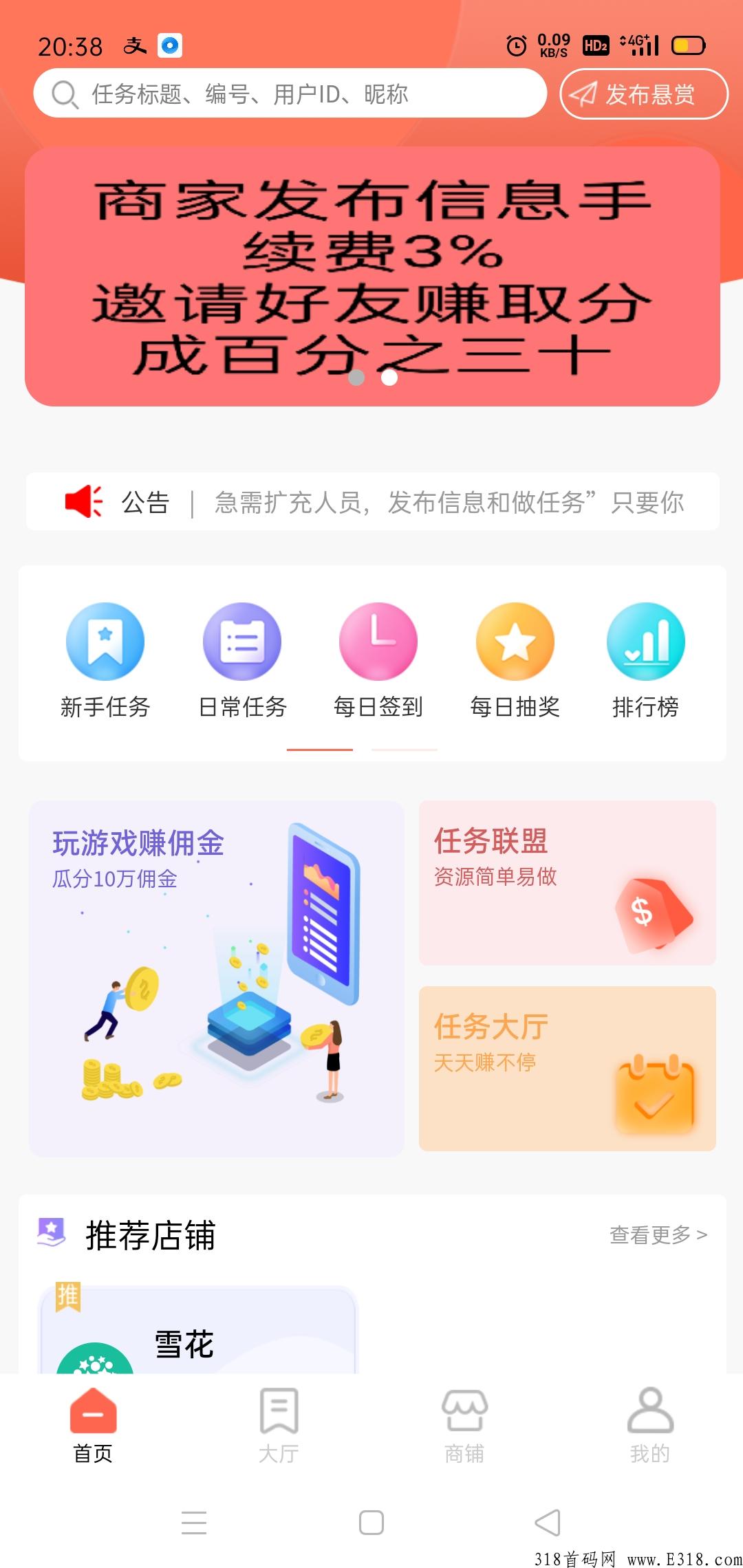Screen dimensions: 743x1568
Task: Open the 任务大厅 card
Action: pyautogui.click(x=568, y=1068)
